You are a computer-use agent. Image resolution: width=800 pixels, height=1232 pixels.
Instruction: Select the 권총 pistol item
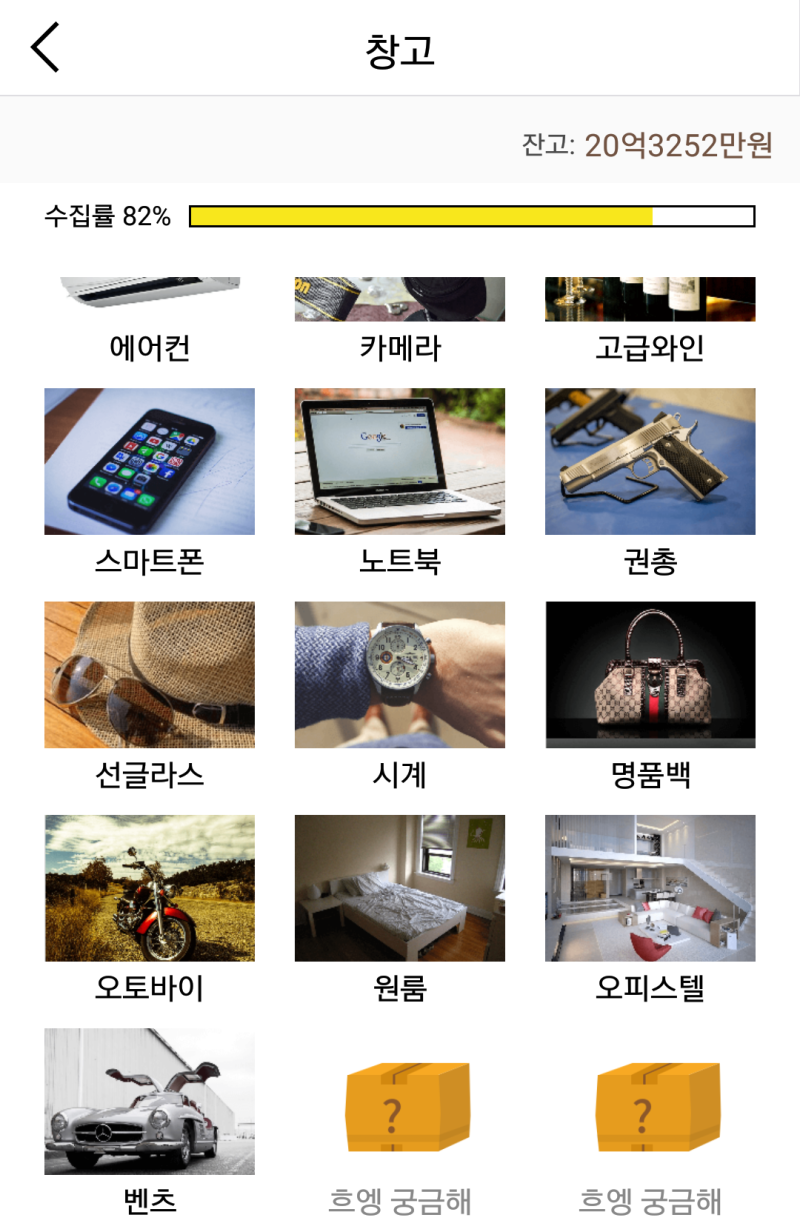650,460
